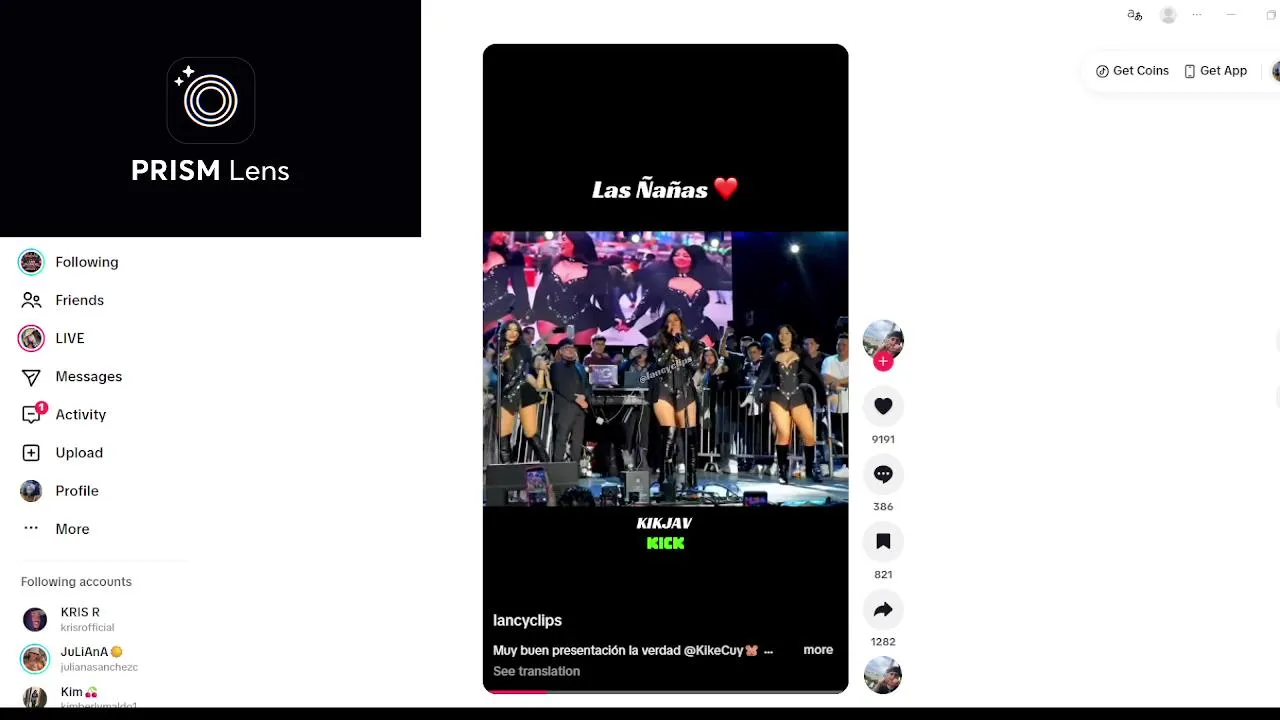Viewport: 1280px width, 720px height.
Task: Open the lancyclips username link
Action: [x=527, y=620]
